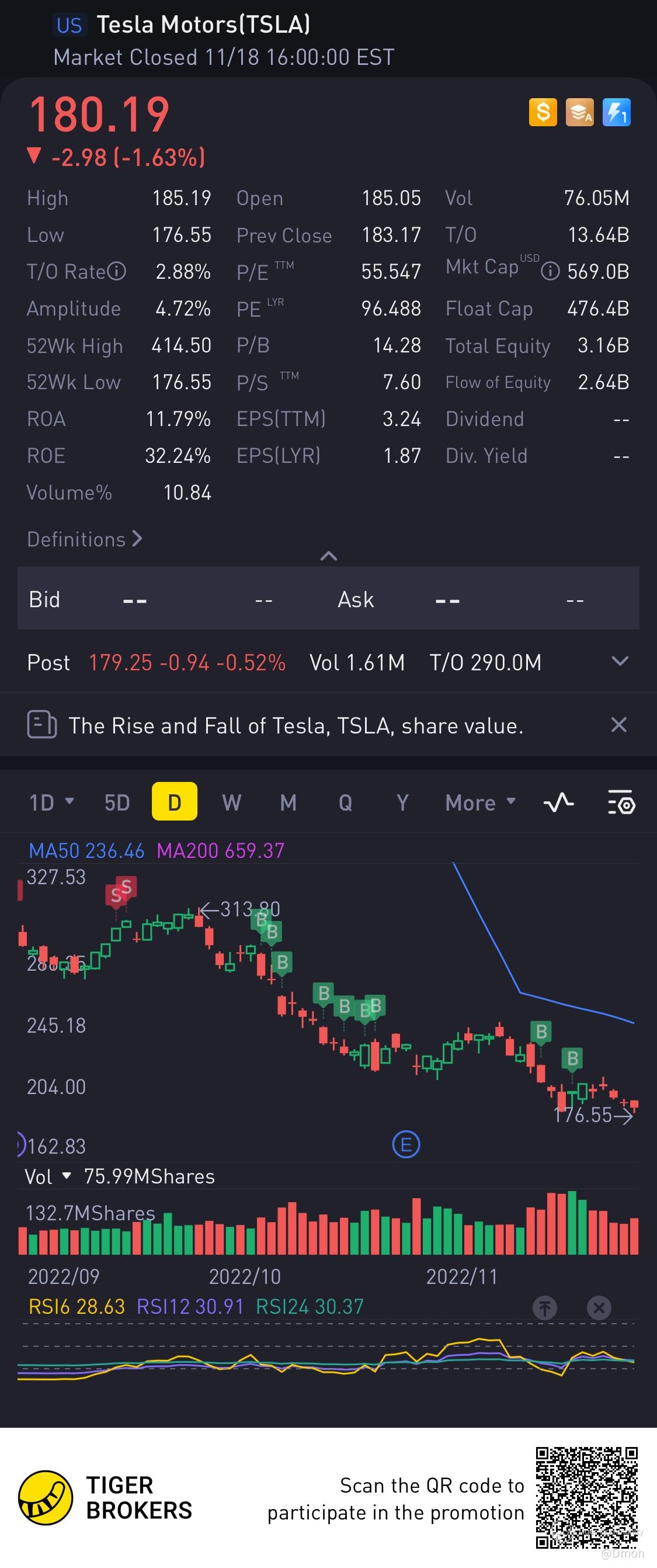Open the Rise and Fall of Tesla article

pyautogui.click(x=296, y=726)
